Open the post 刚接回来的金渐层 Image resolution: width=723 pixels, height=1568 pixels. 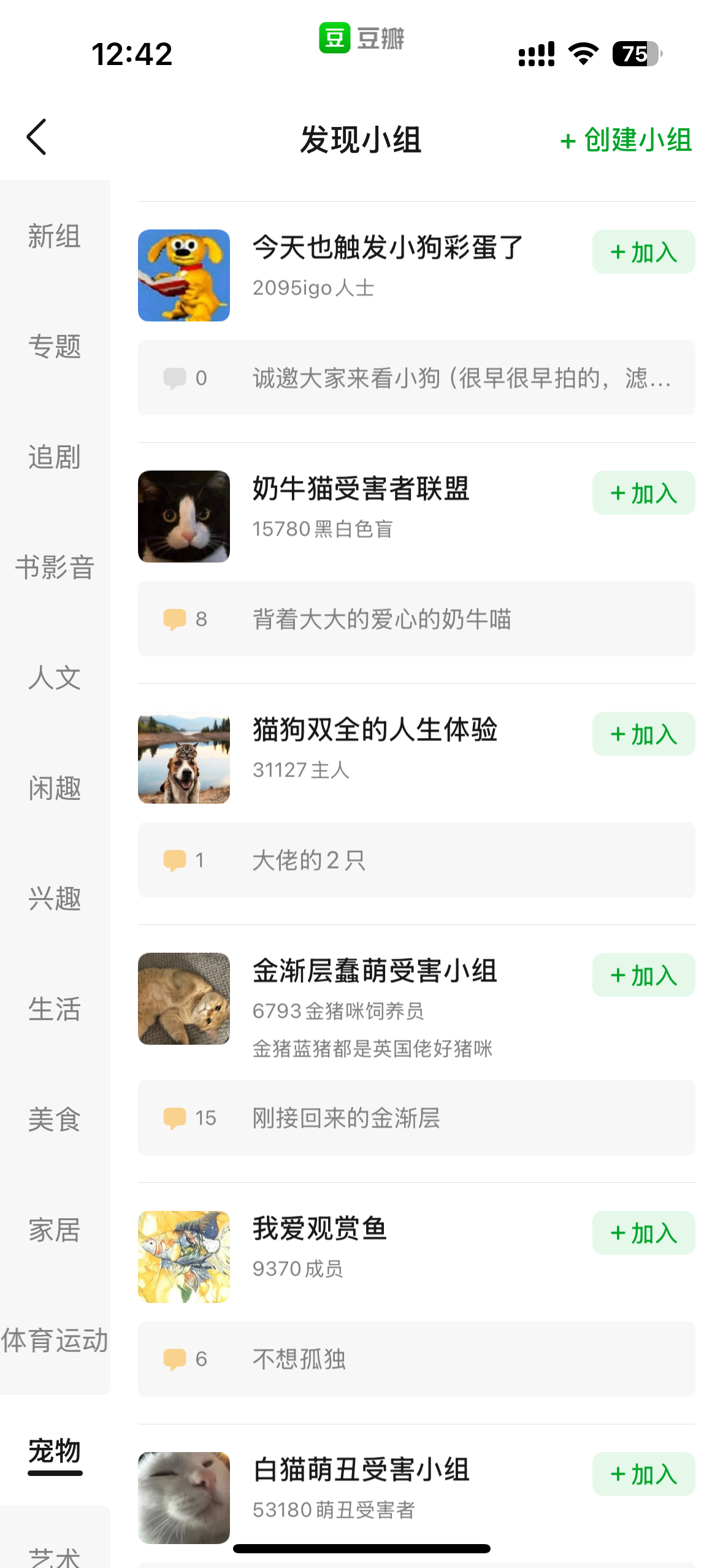point(416,1118)
